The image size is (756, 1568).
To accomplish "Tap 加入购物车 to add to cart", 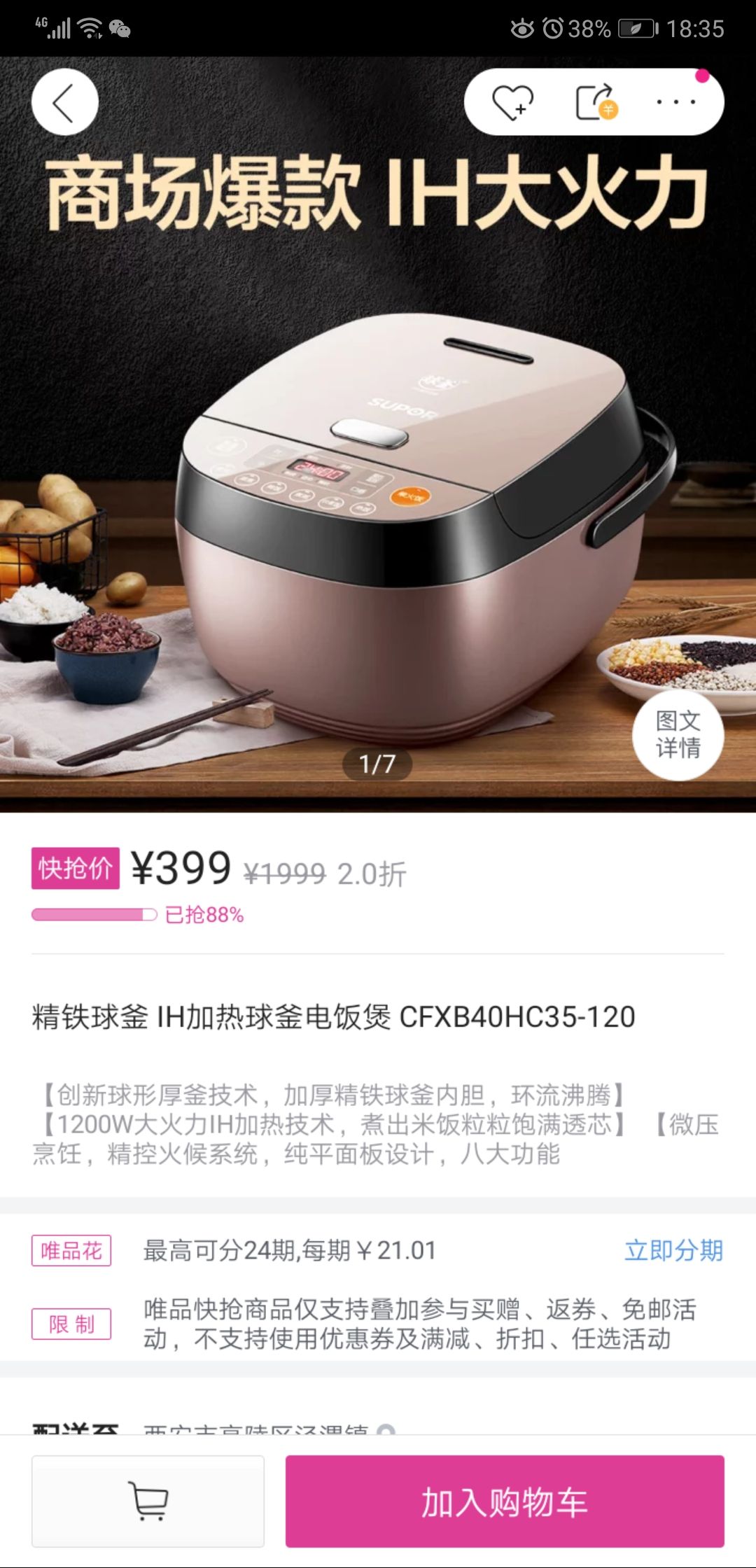I will (504, 1501).
